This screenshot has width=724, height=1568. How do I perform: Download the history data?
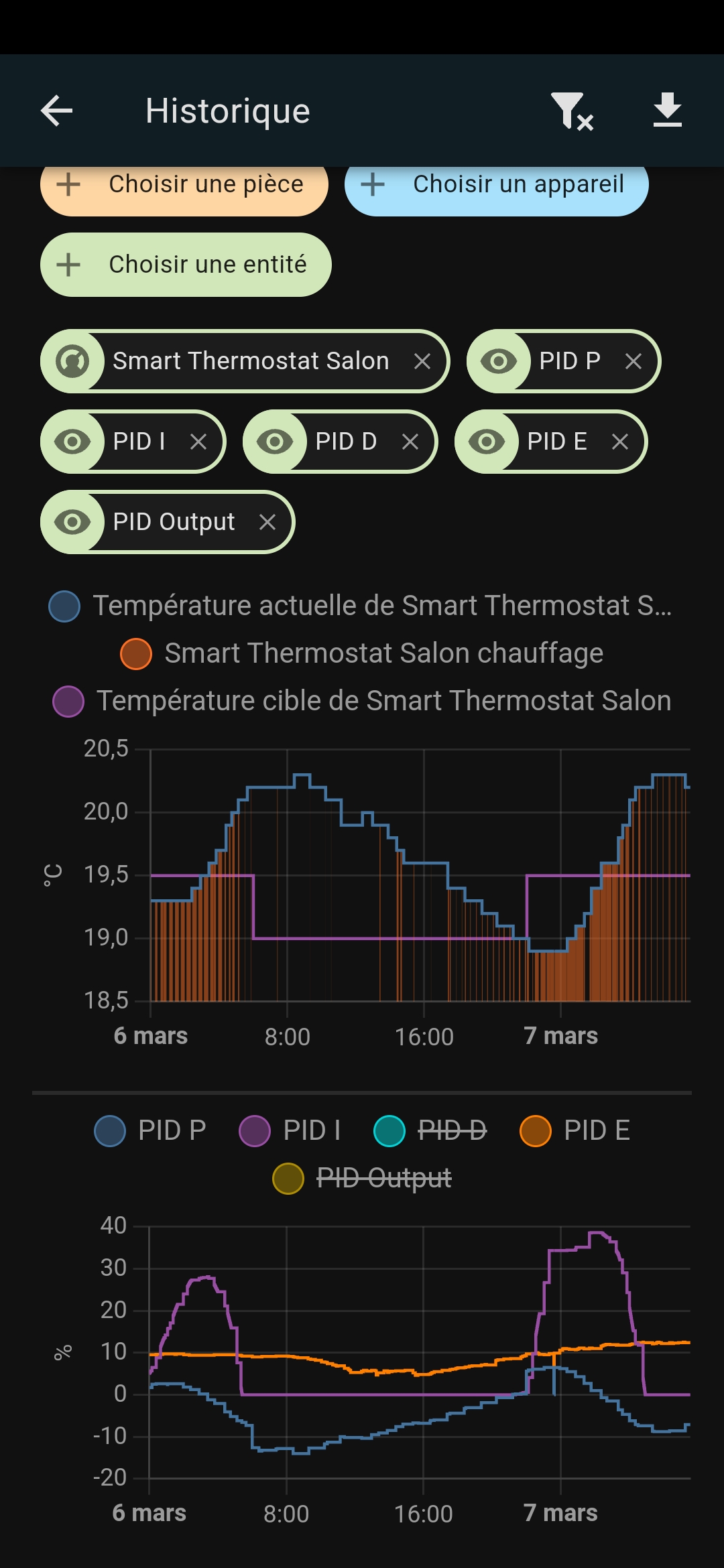click(x=667, y=111)
